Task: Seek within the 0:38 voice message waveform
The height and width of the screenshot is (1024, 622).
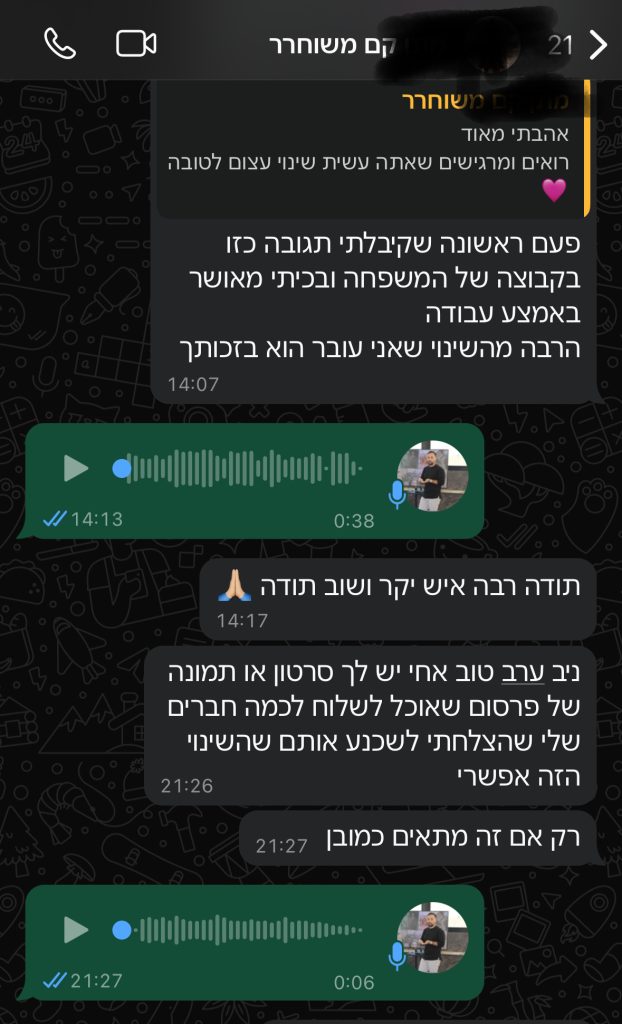Action: tap(245, 468)
